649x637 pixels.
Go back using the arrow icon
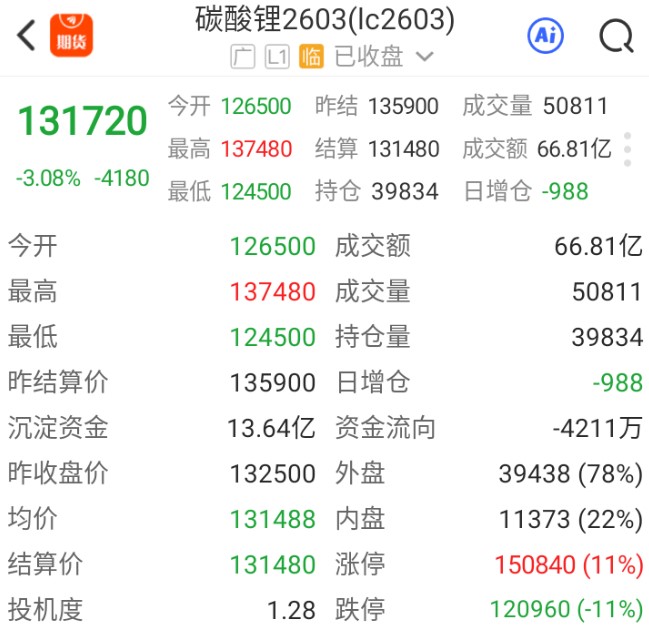[x=26, y=36]
